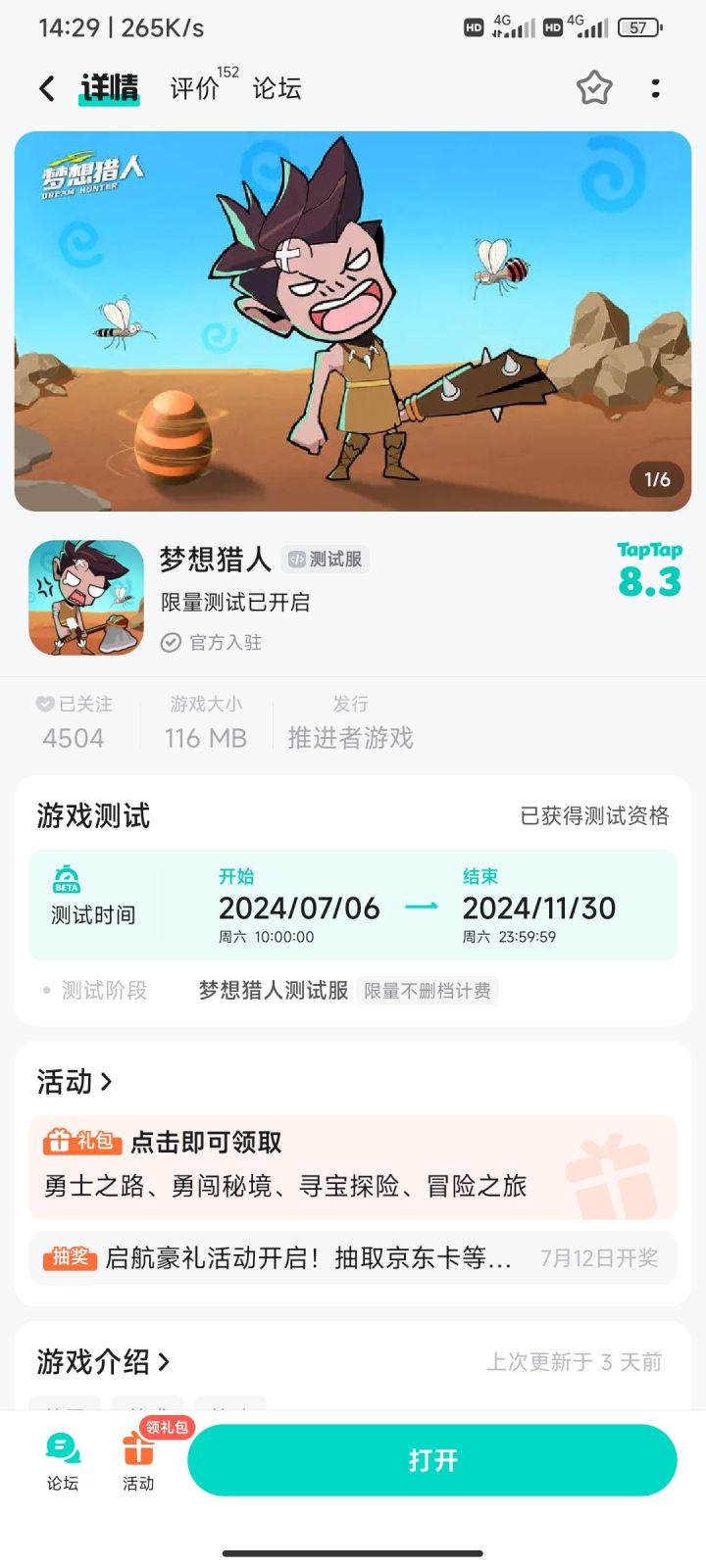Favorite the game via the star icon

[x=593, y=88]
